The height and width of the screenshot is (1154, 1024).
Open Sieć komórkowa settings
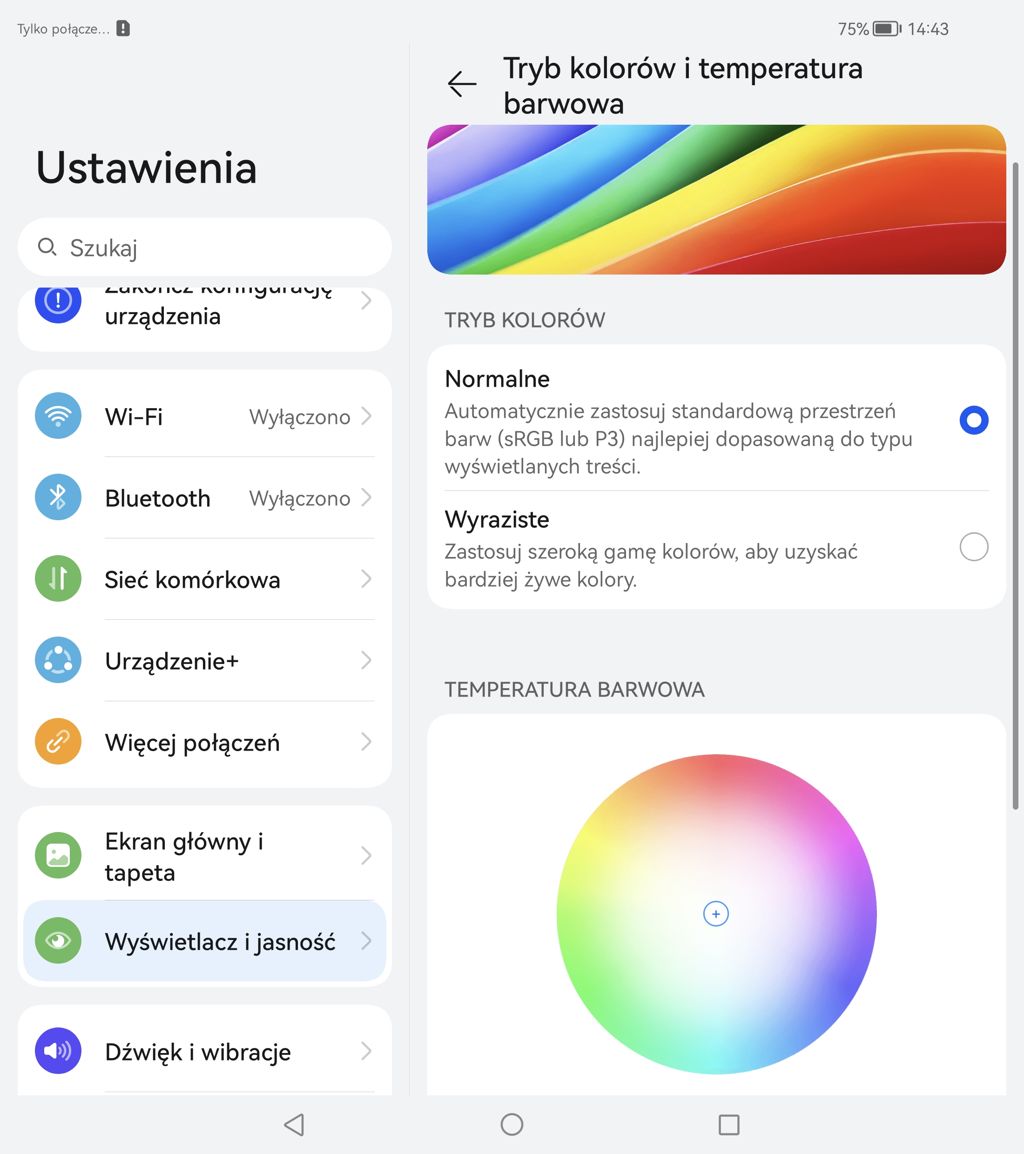tap(204, 579)
